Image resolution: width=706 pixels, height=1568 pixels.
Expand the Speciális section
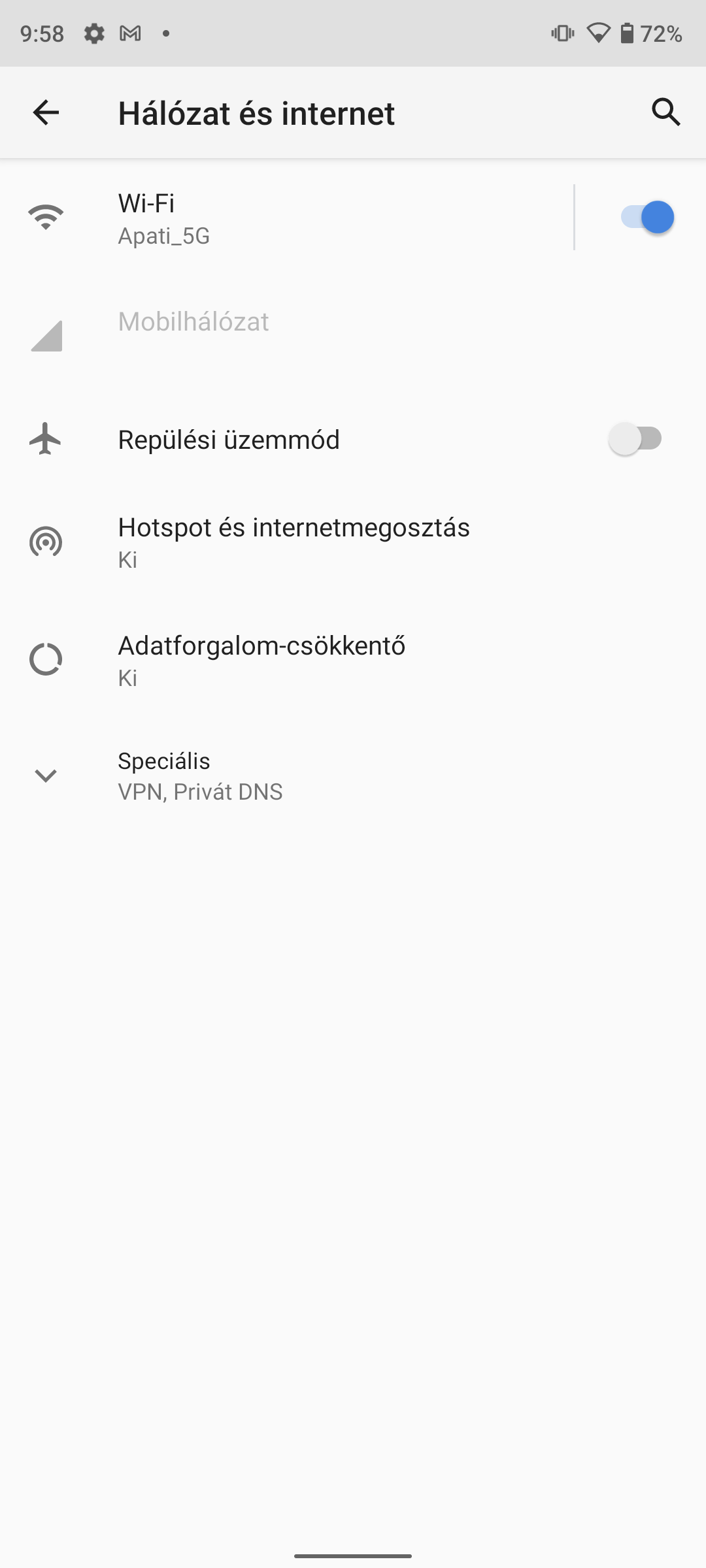point(353,776)
